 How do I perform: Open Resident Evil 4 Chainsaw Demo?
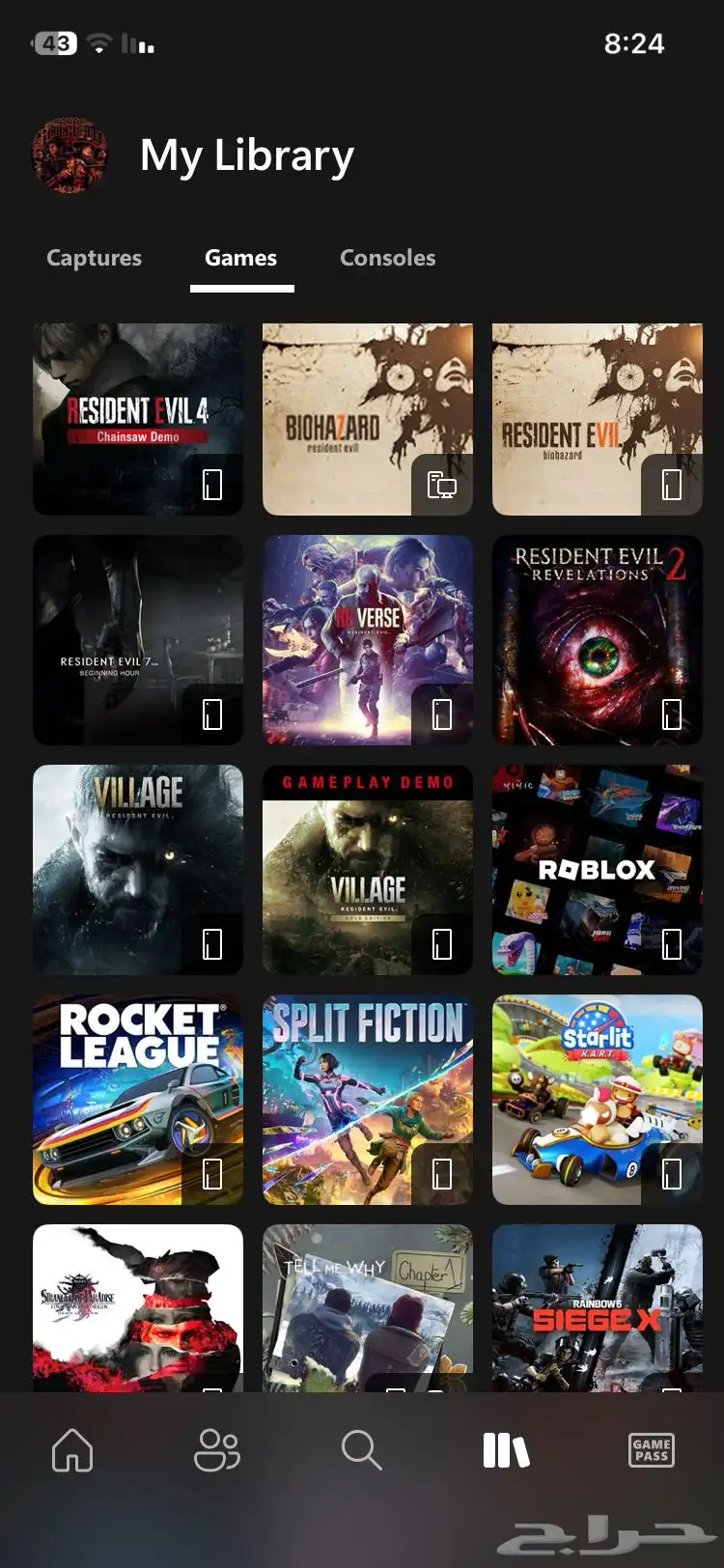137,418
